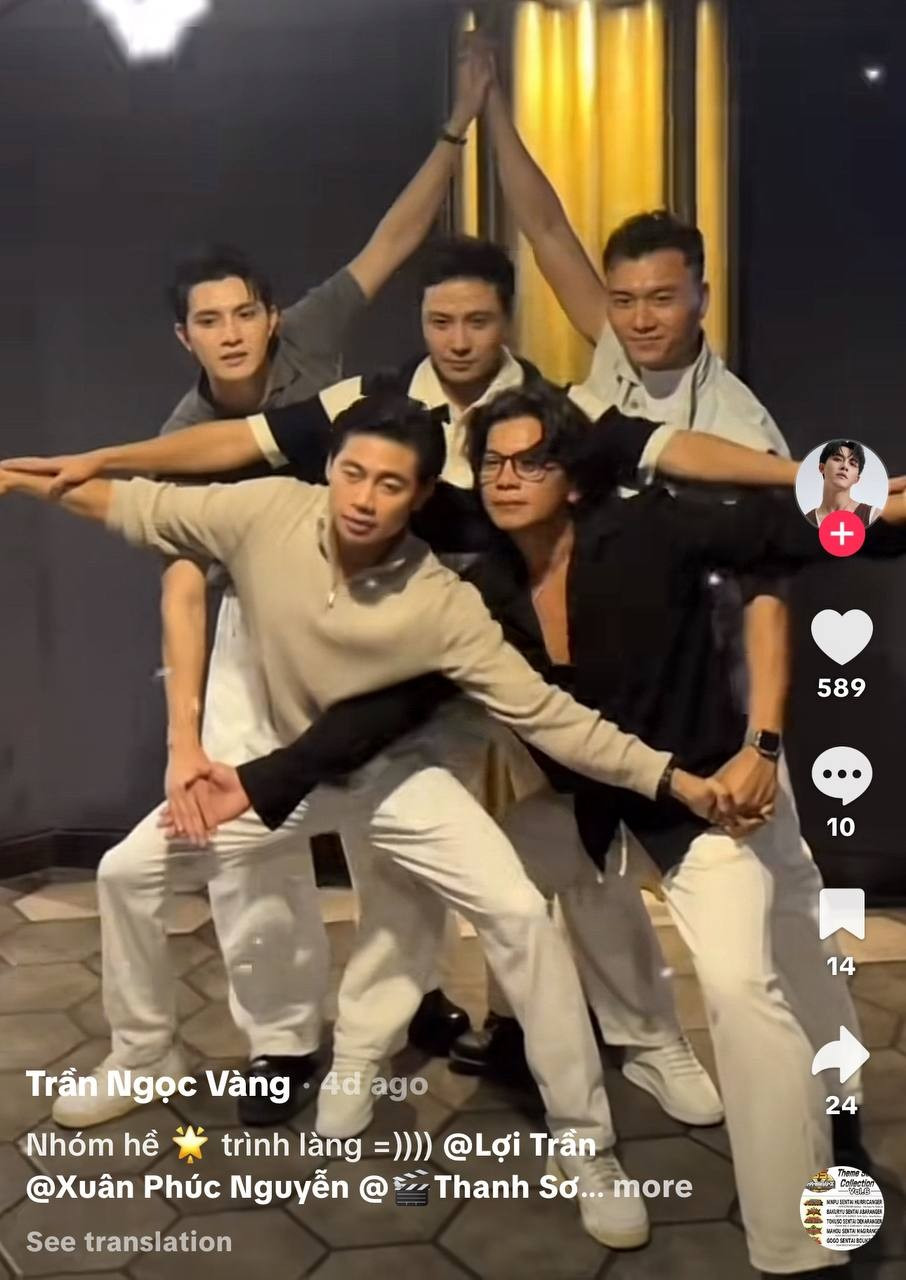Tap See translation under the caption

129,1242
